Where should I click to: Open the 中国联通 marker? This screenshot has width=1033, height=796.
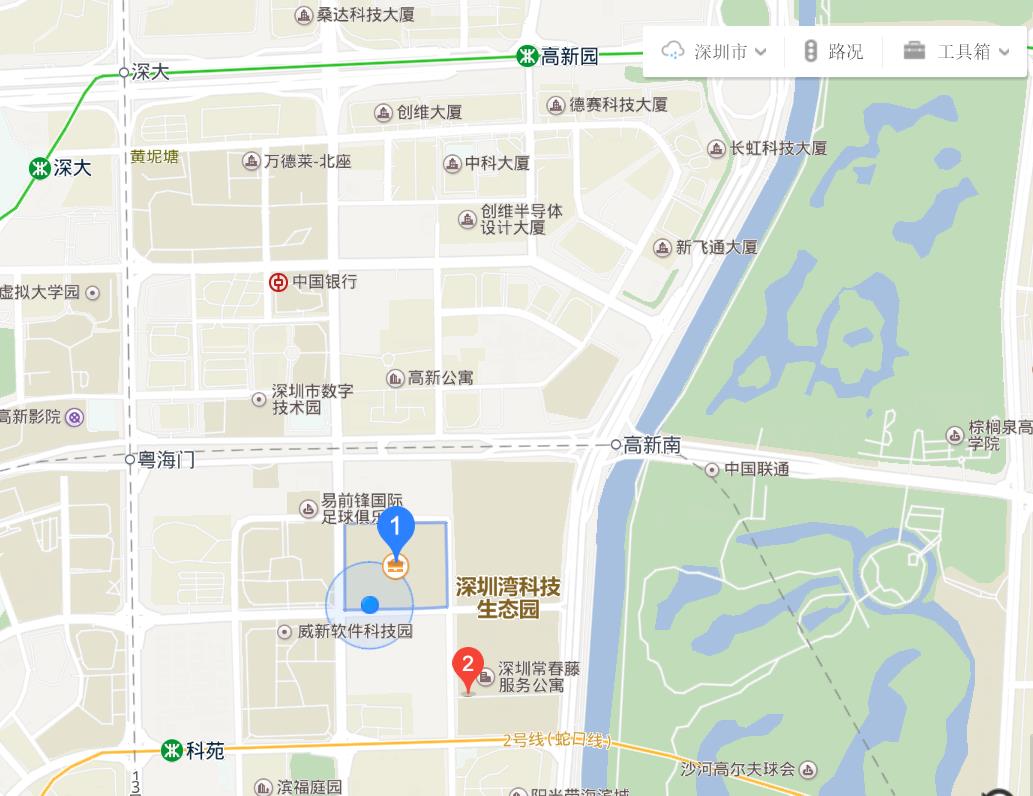pos(712,469)
